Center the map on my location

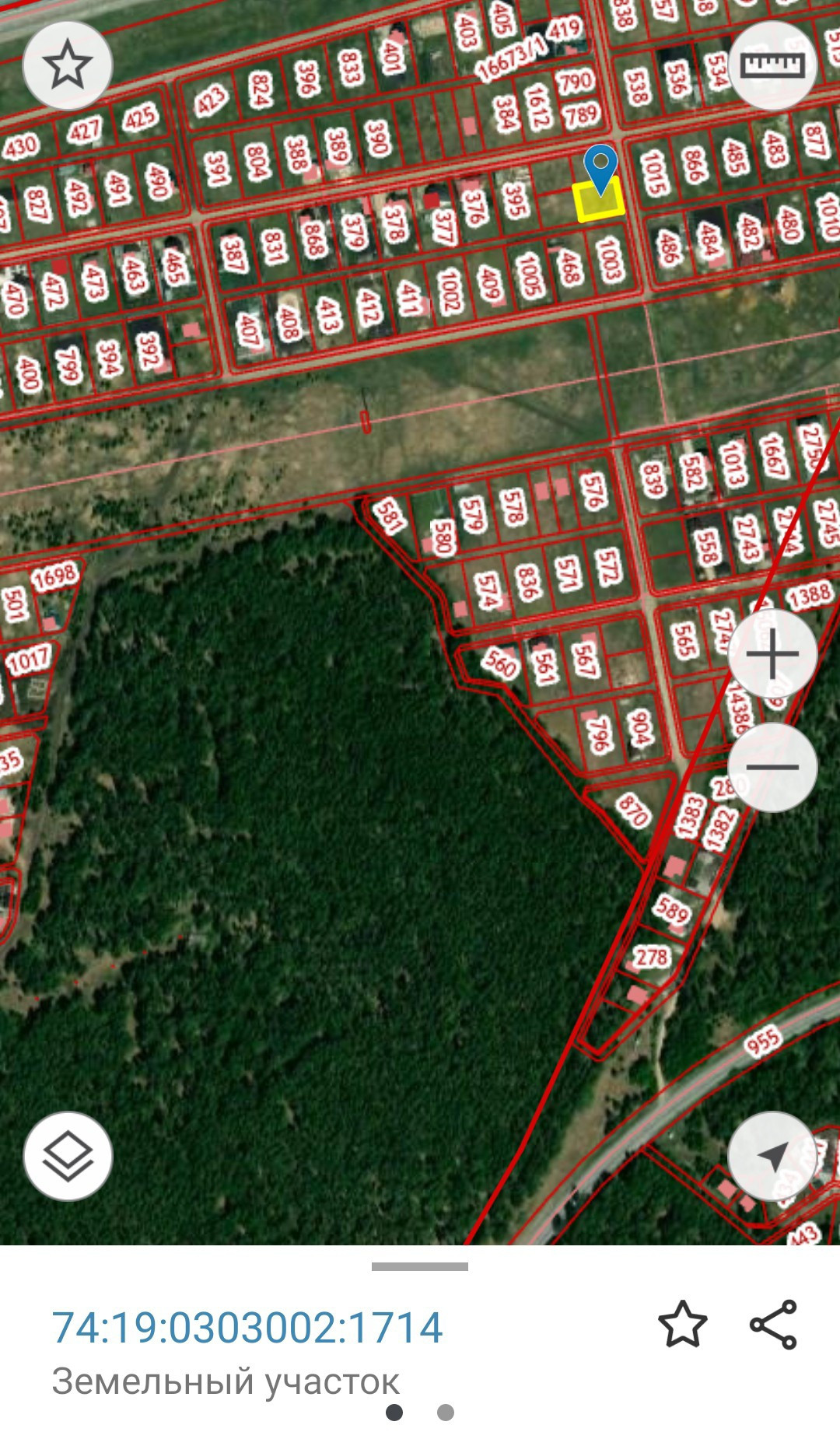click(772, 1157)
